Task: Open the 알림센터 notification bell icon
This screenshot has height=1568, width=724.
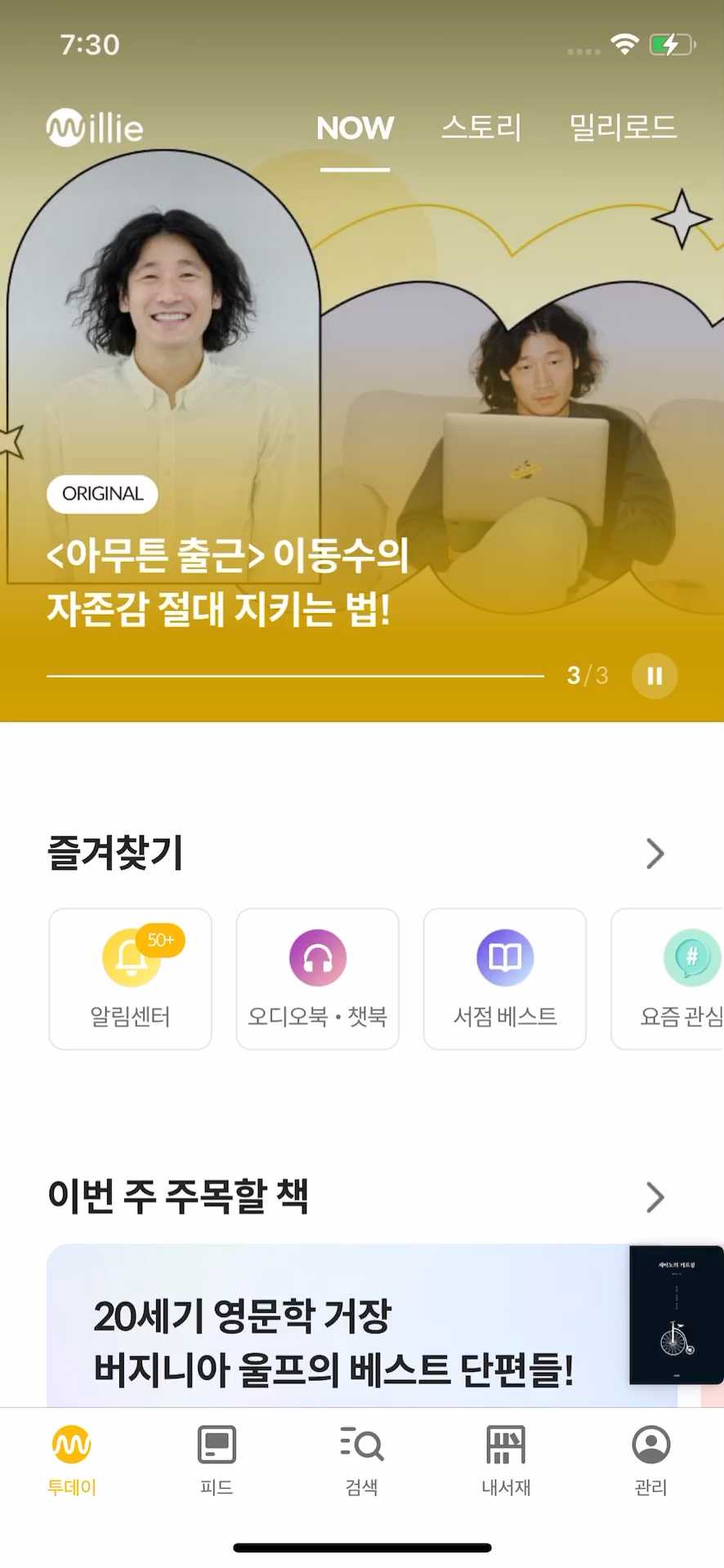Action: pyautogui.click(x=130, y=957)
